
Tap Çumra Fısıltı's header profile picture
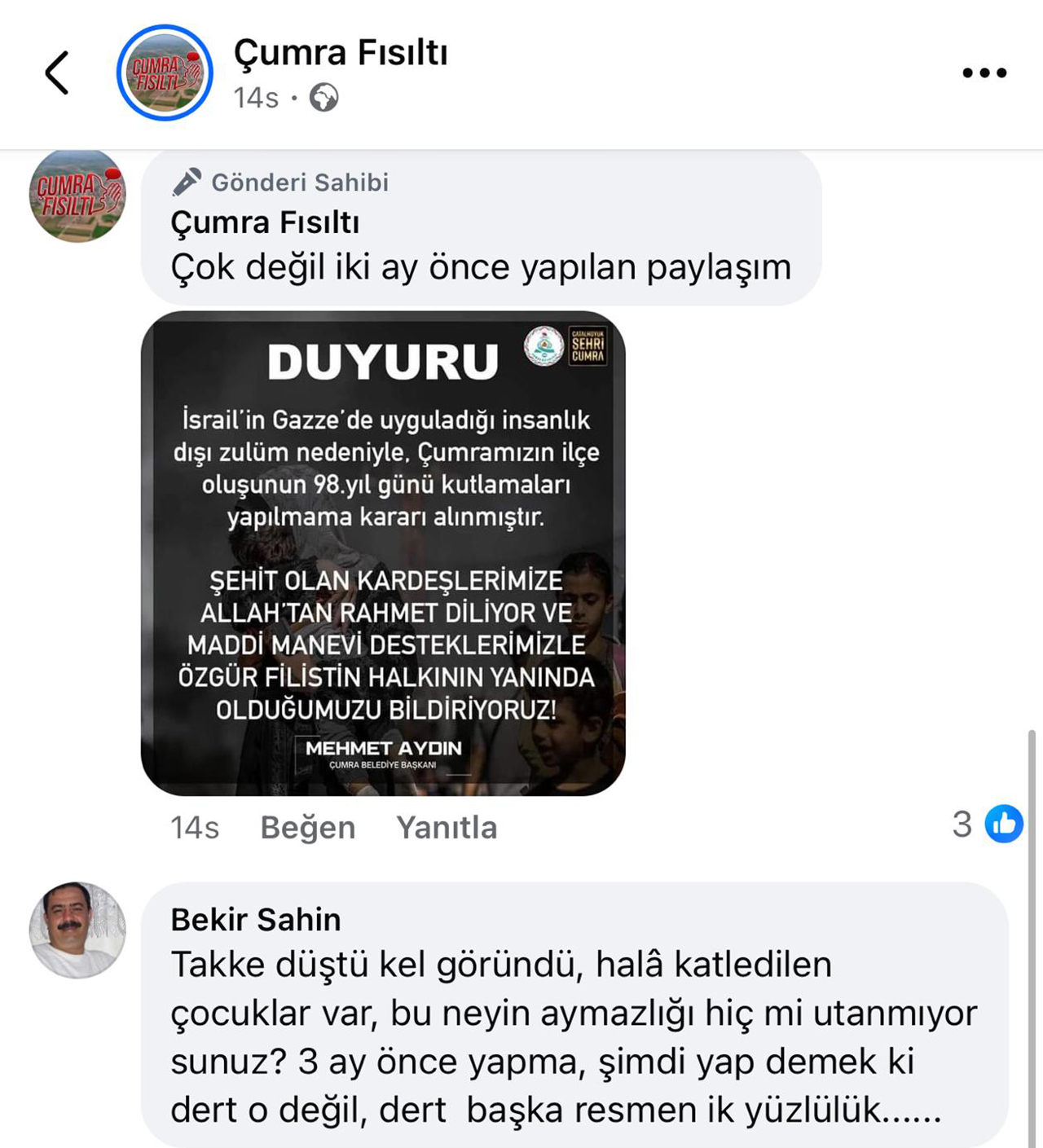[165, 73]
